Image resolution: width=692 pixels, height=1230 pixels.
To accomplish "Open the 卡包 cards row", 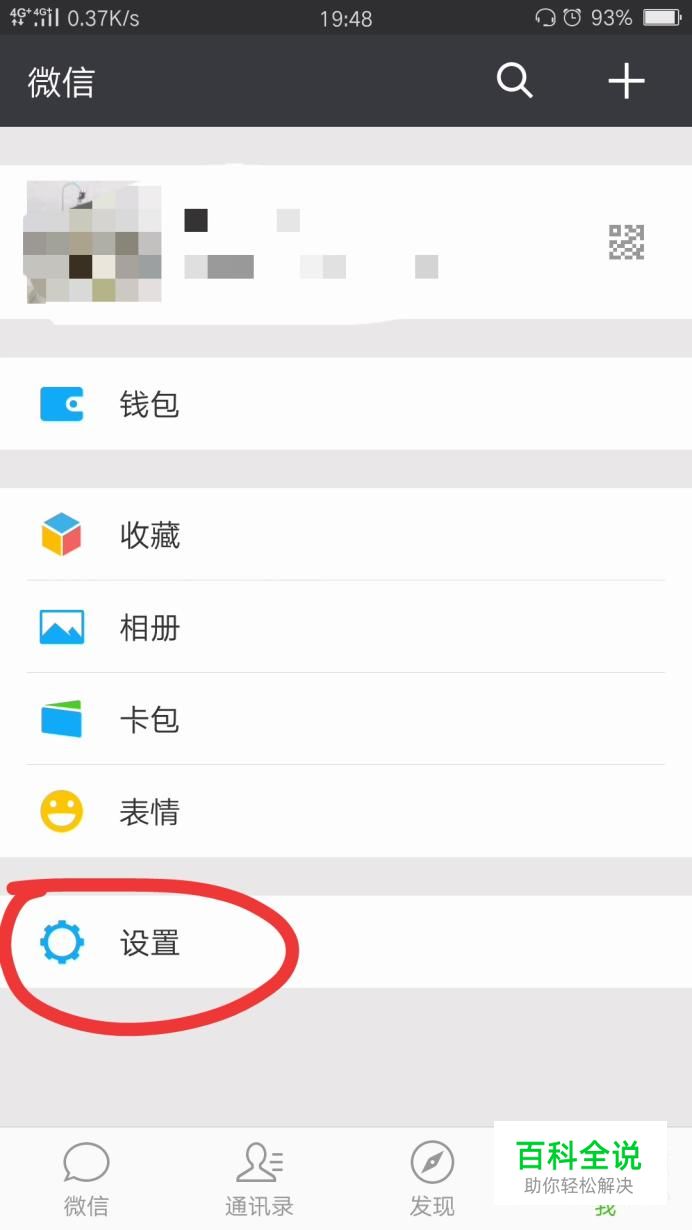I will pos(346,719).
